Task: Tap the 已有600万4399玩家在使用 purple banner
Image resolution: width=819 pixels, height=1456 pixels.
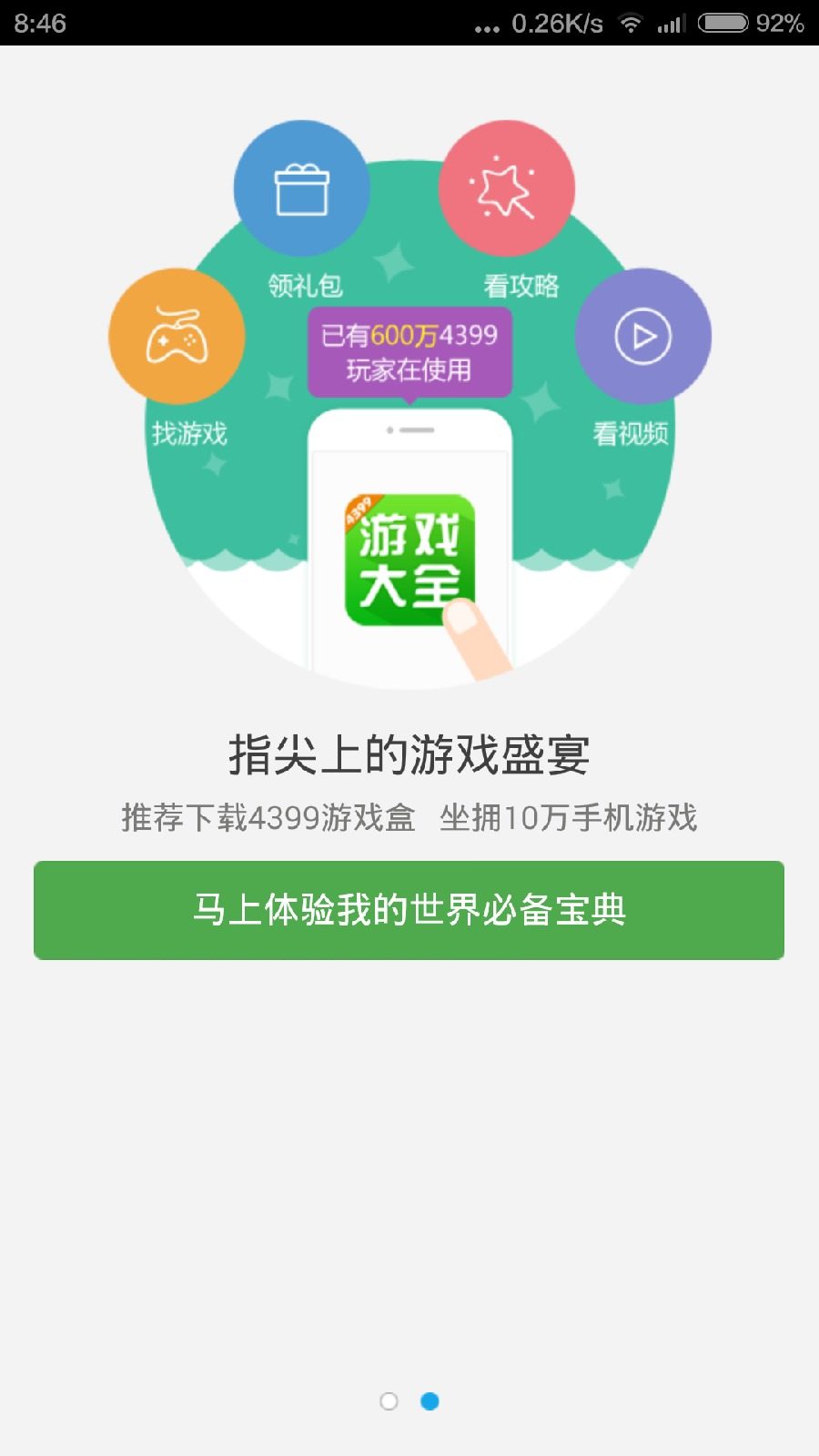Action: [409, 351]
